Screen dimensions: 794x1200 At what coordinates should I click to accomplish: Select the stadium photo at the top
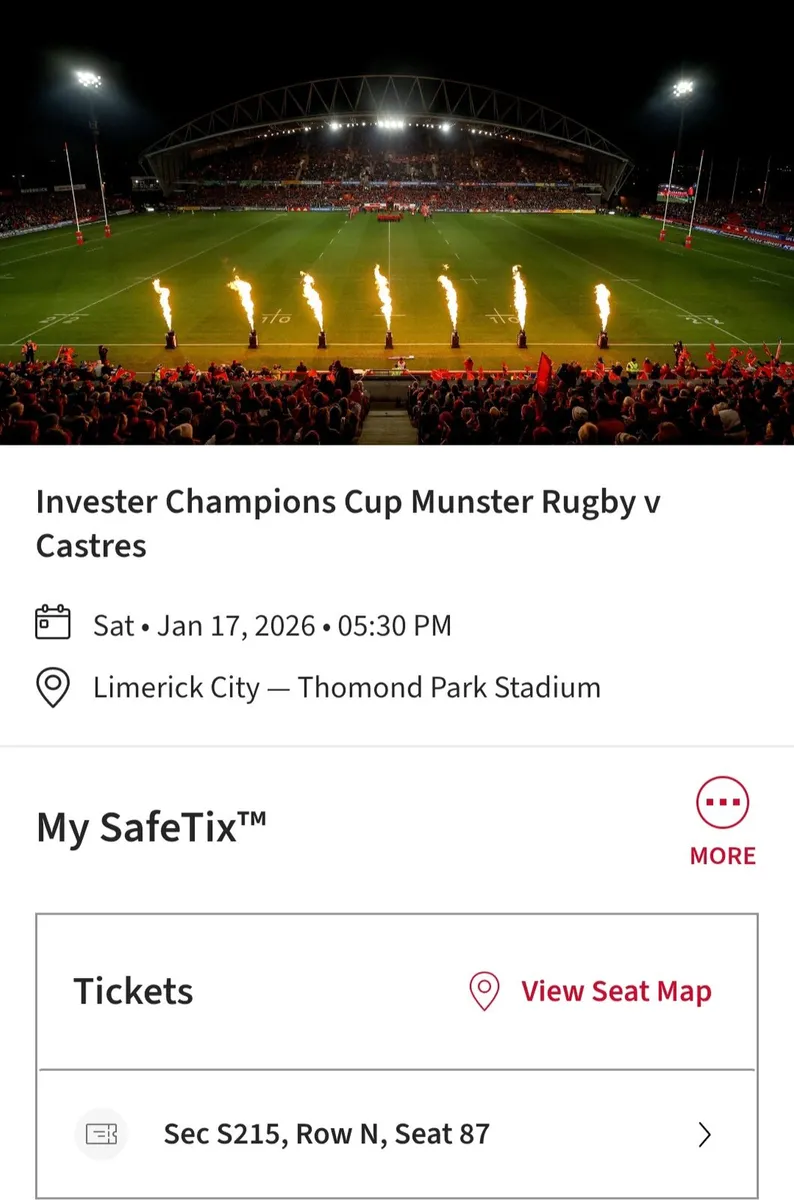click(x=397, y=220)
